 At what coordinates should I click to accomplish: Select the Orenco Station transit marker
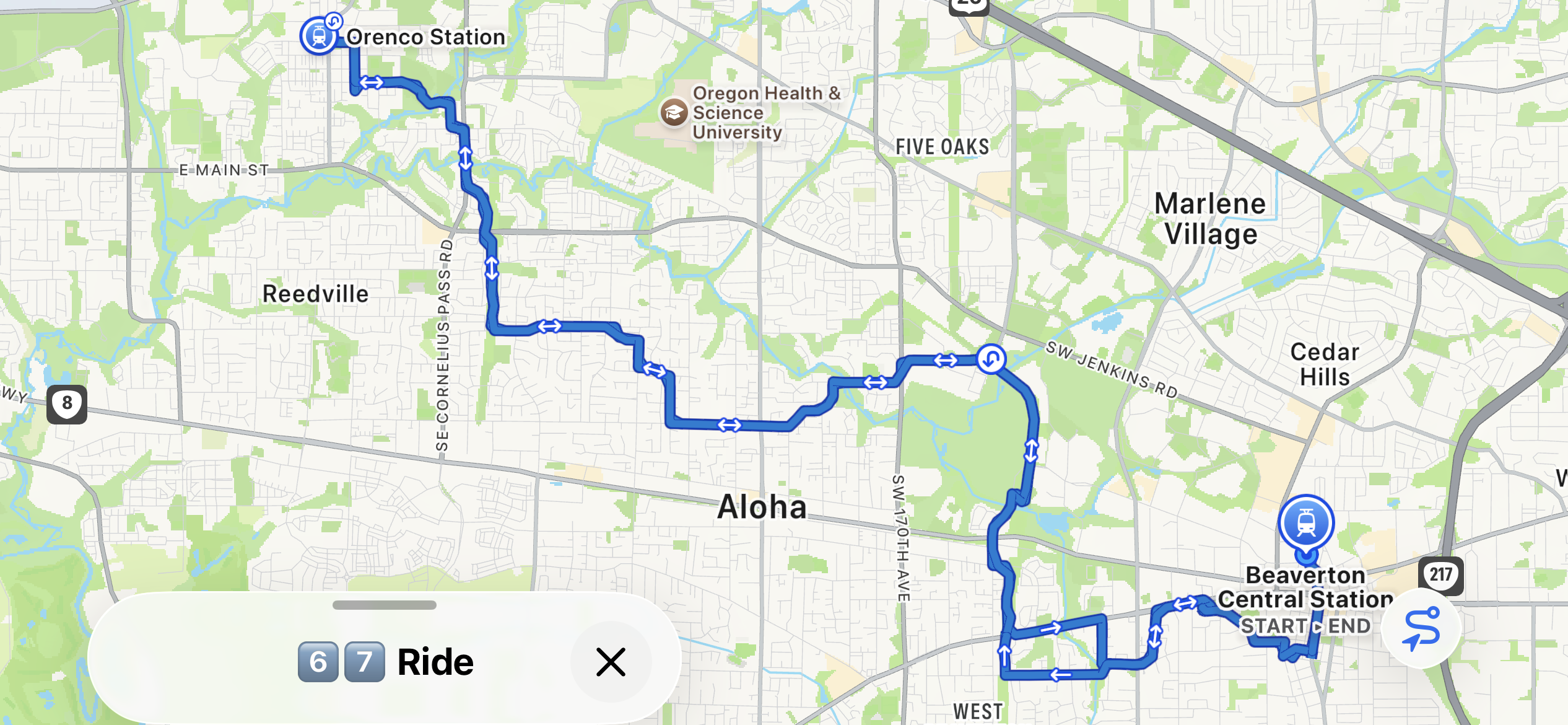[319, 36]
